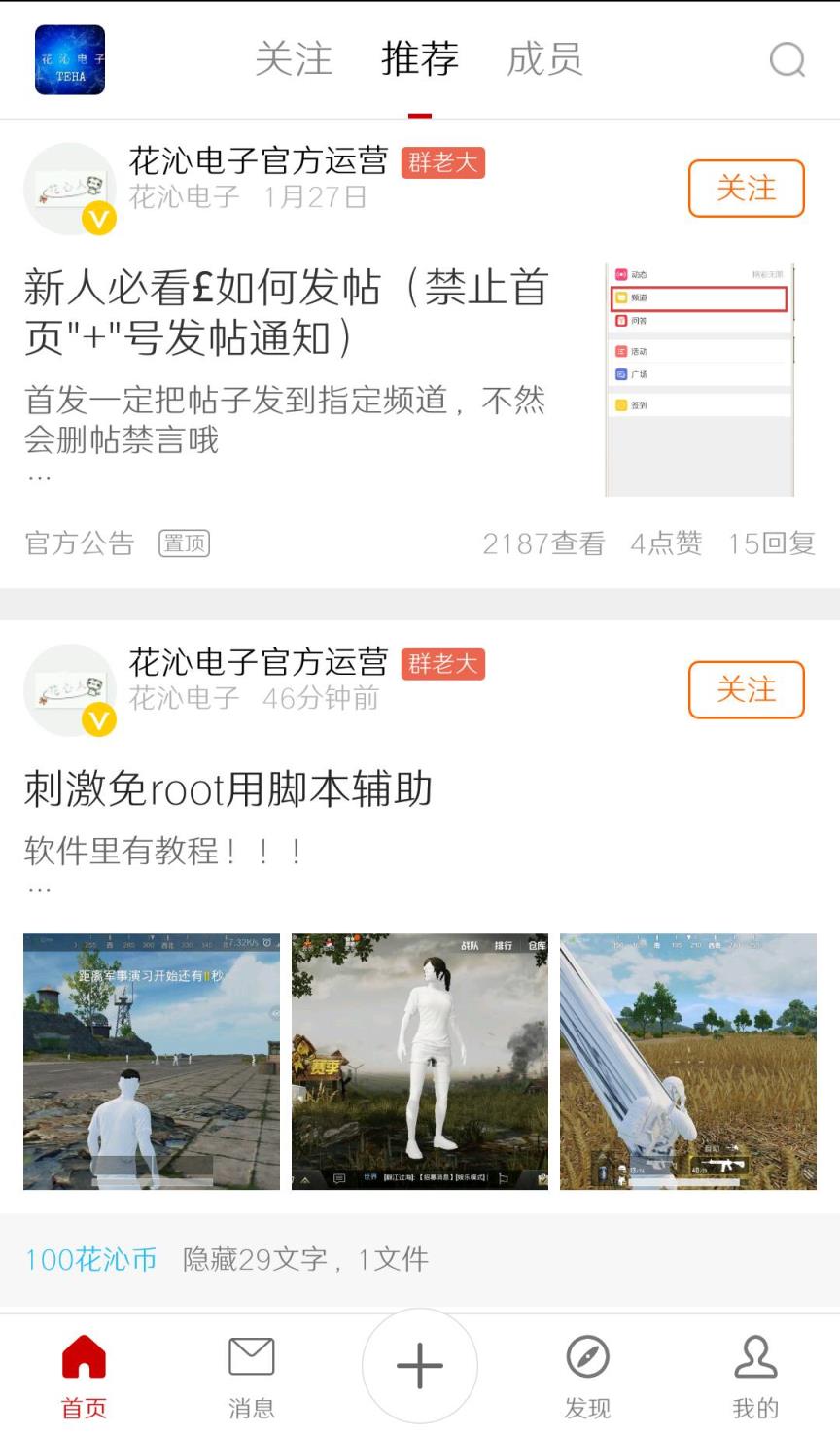The height and width of the screenshot is (1435, 840).
Task: Switch to the 关注 tab
Action: pos(294,58)
